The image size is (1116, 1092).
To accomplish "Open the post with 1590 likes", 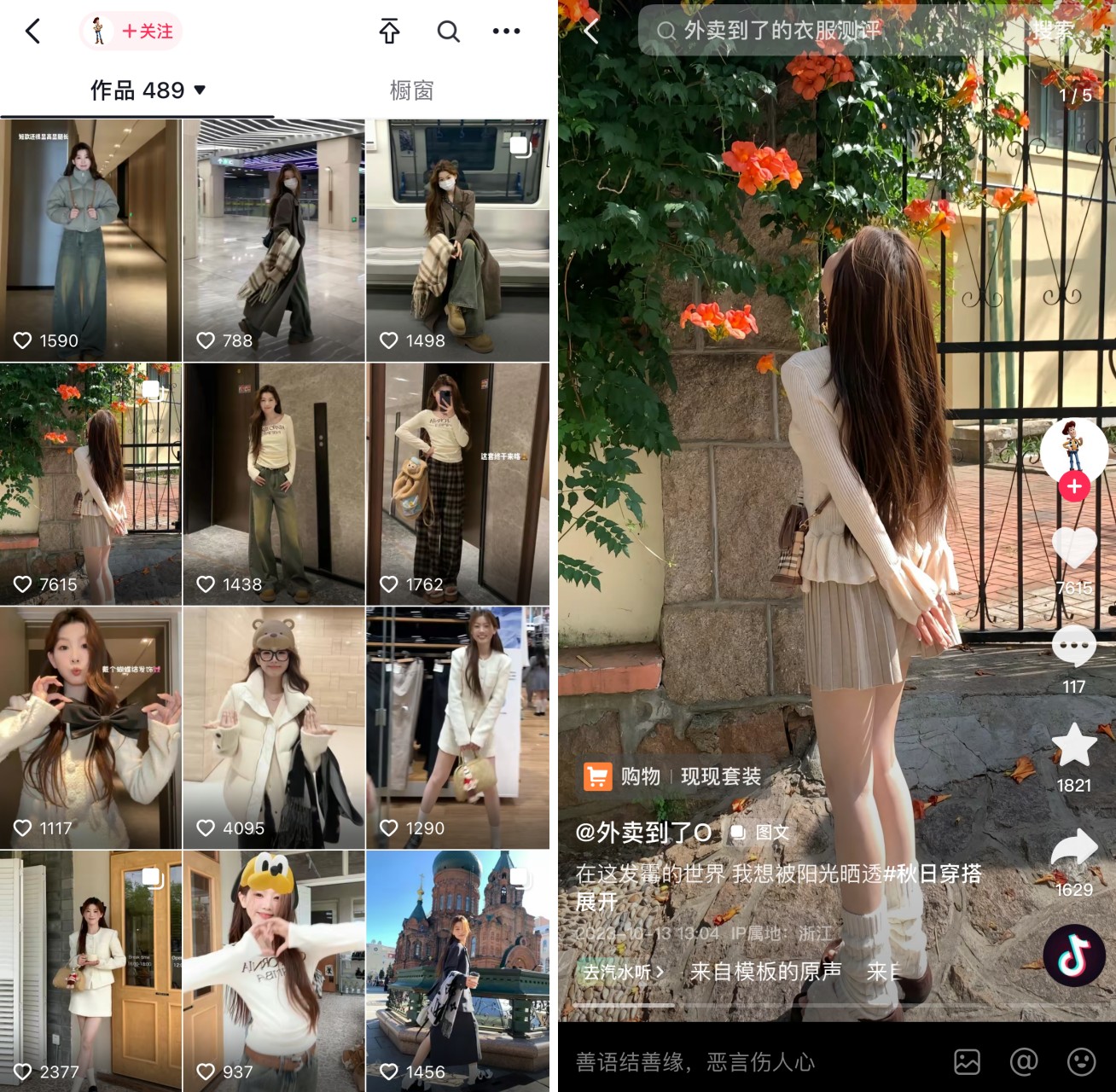I will pyautogui.click(x=90, y=240).
